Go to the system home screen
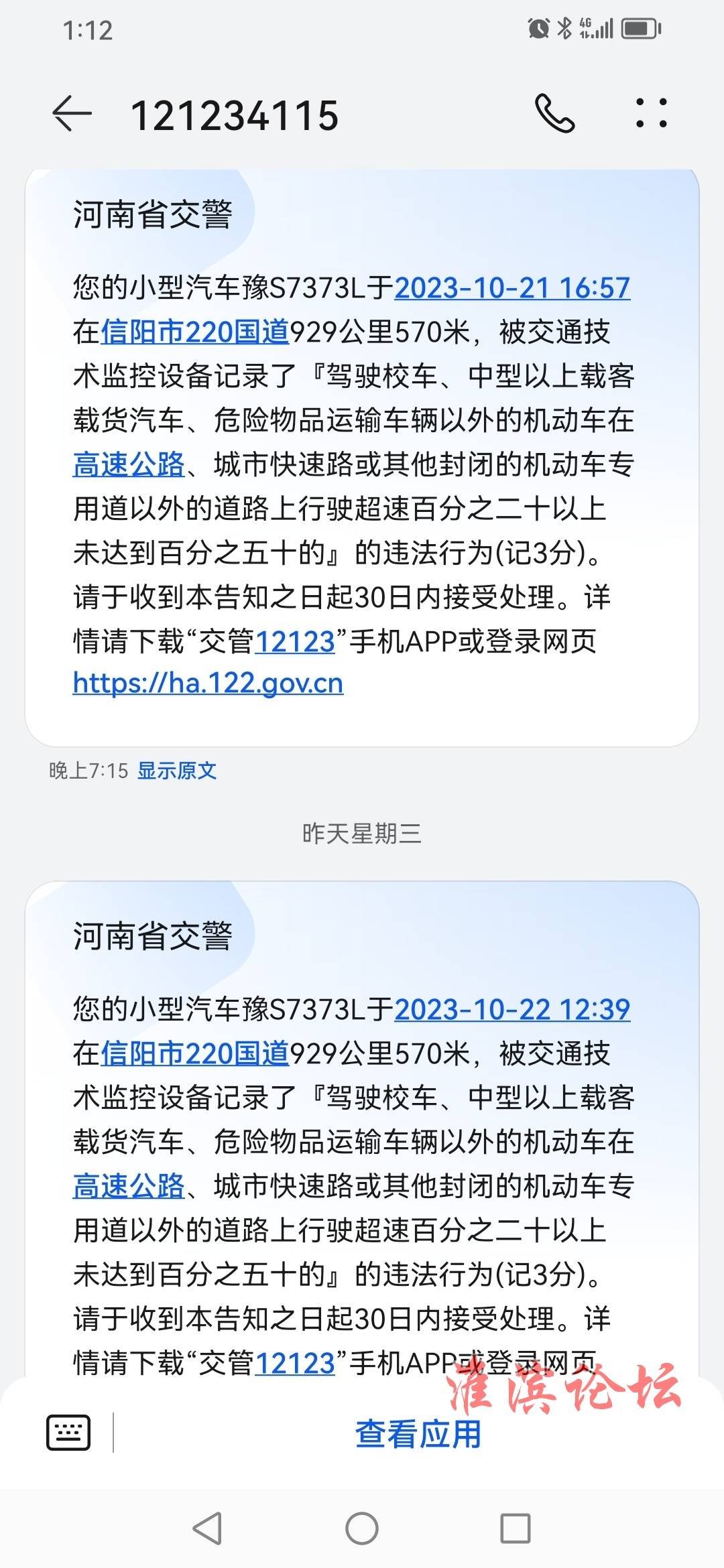The width and height of the screenshot is (724, 1568). 362,1528
